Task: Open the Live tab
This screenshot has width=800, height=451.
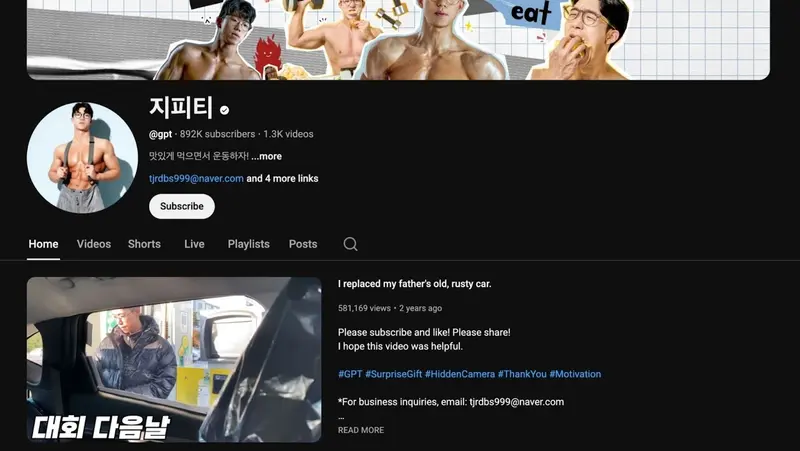Action: pos(194,244)
